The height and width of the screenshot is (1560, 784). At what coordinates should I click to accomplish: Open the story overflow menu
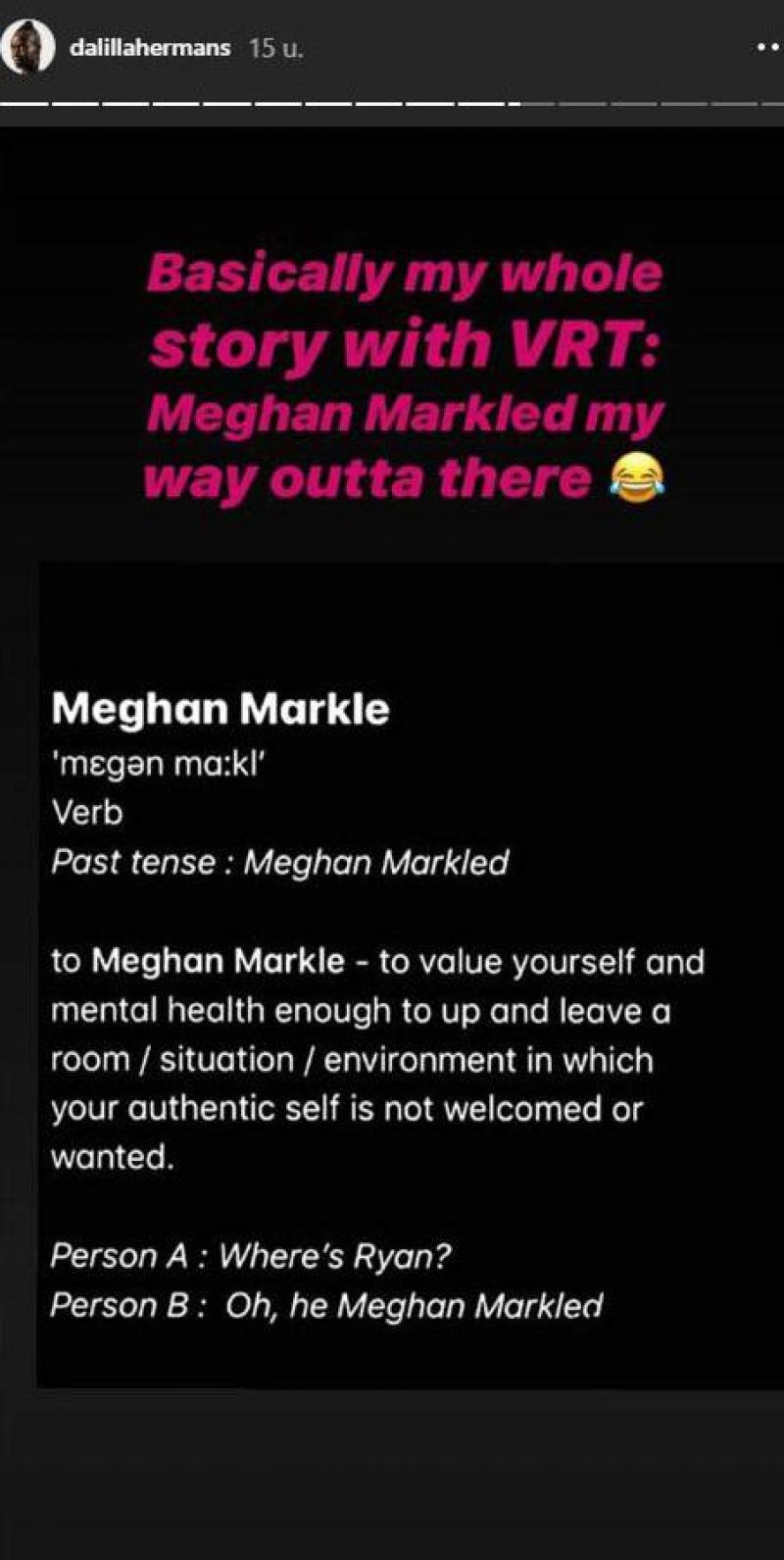(x=768, y=48)
